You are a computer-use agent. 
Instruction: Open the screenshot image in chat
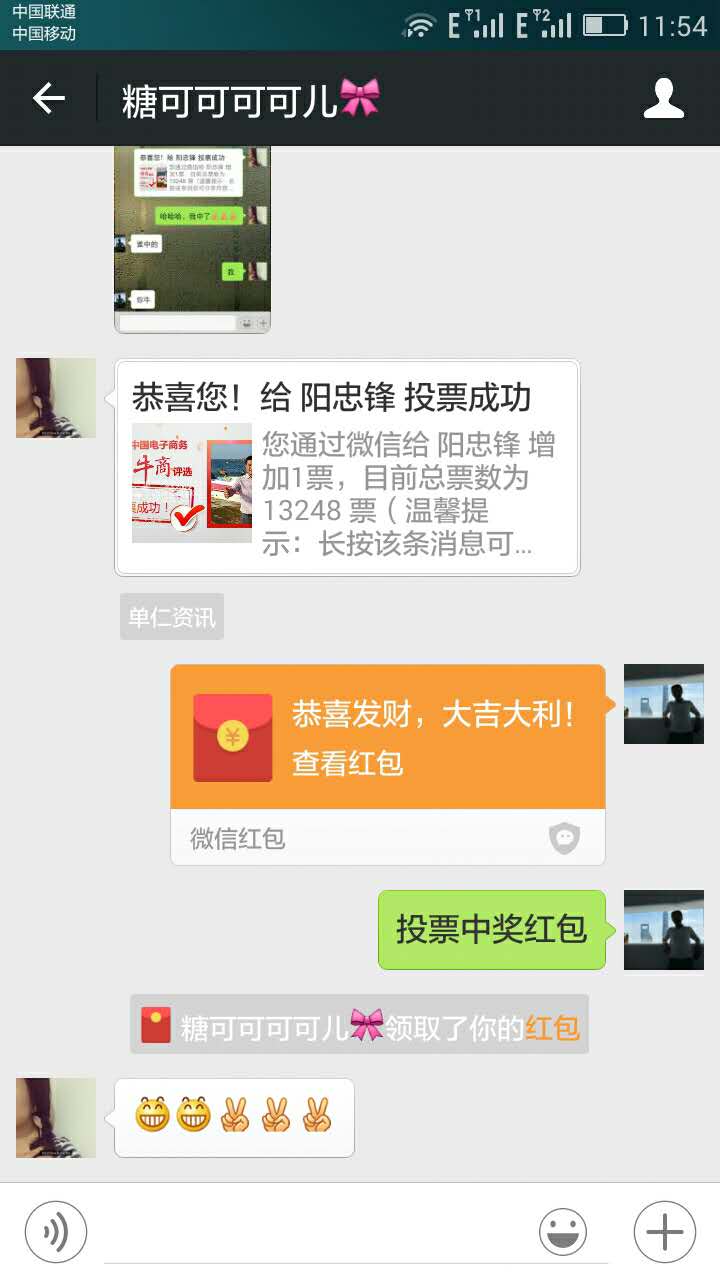click(x=192, y=238)
